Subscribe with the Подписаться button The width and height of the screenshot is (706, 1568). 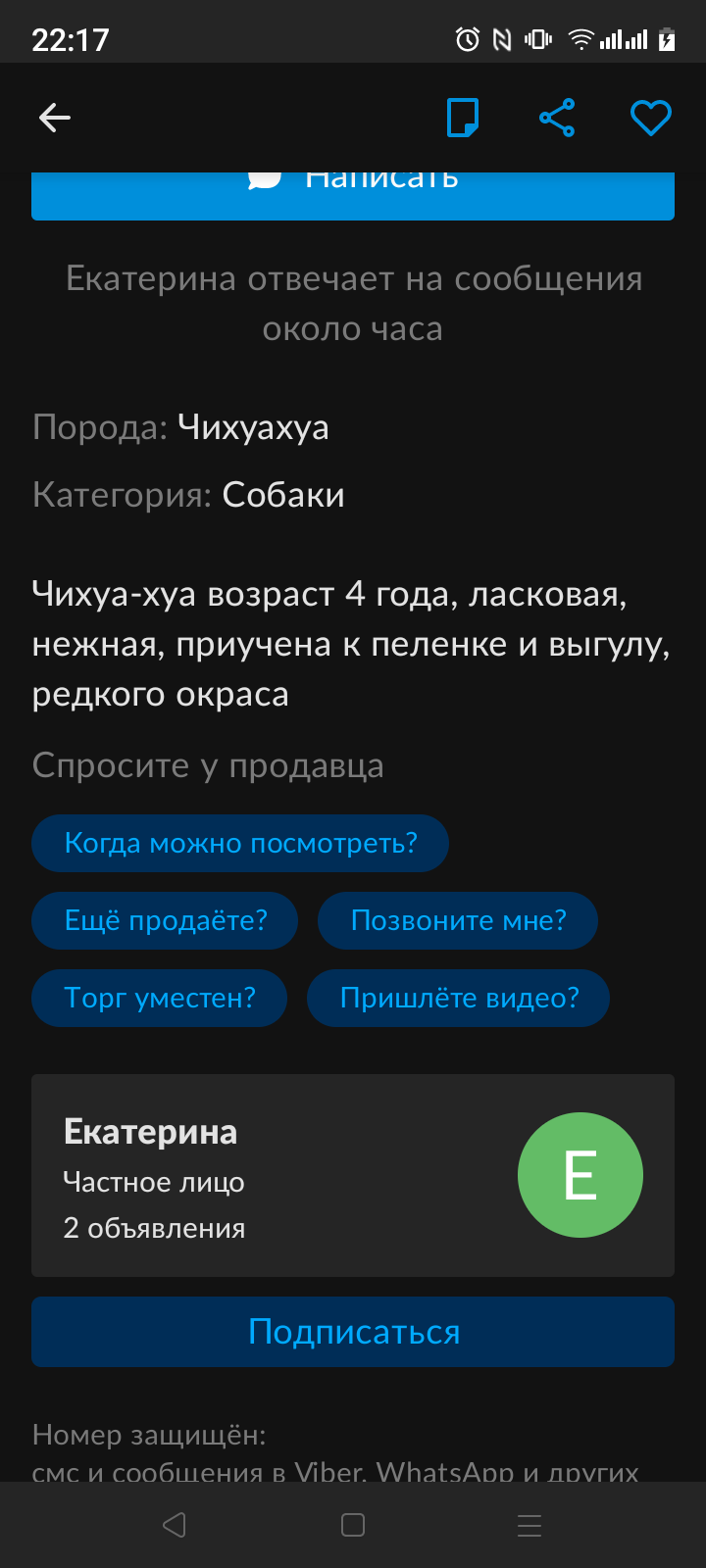point(353,1332)
